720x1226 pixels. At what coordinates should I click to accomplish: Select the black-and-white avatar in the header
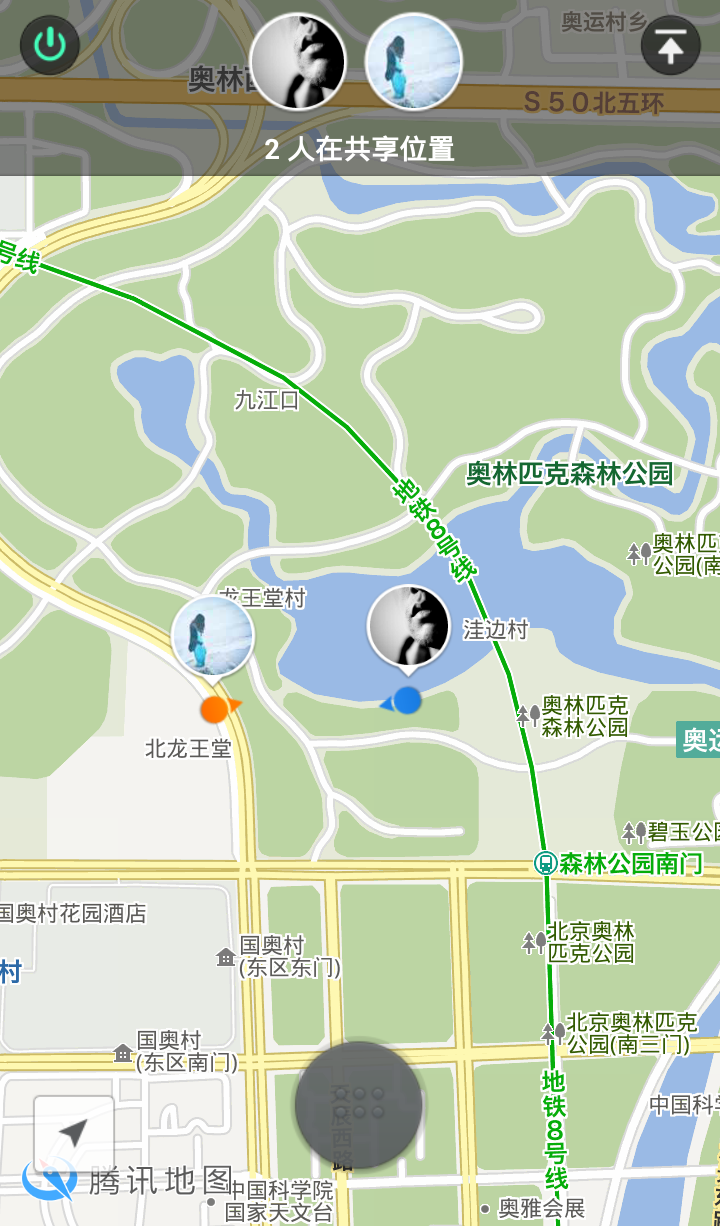[298, 61]
